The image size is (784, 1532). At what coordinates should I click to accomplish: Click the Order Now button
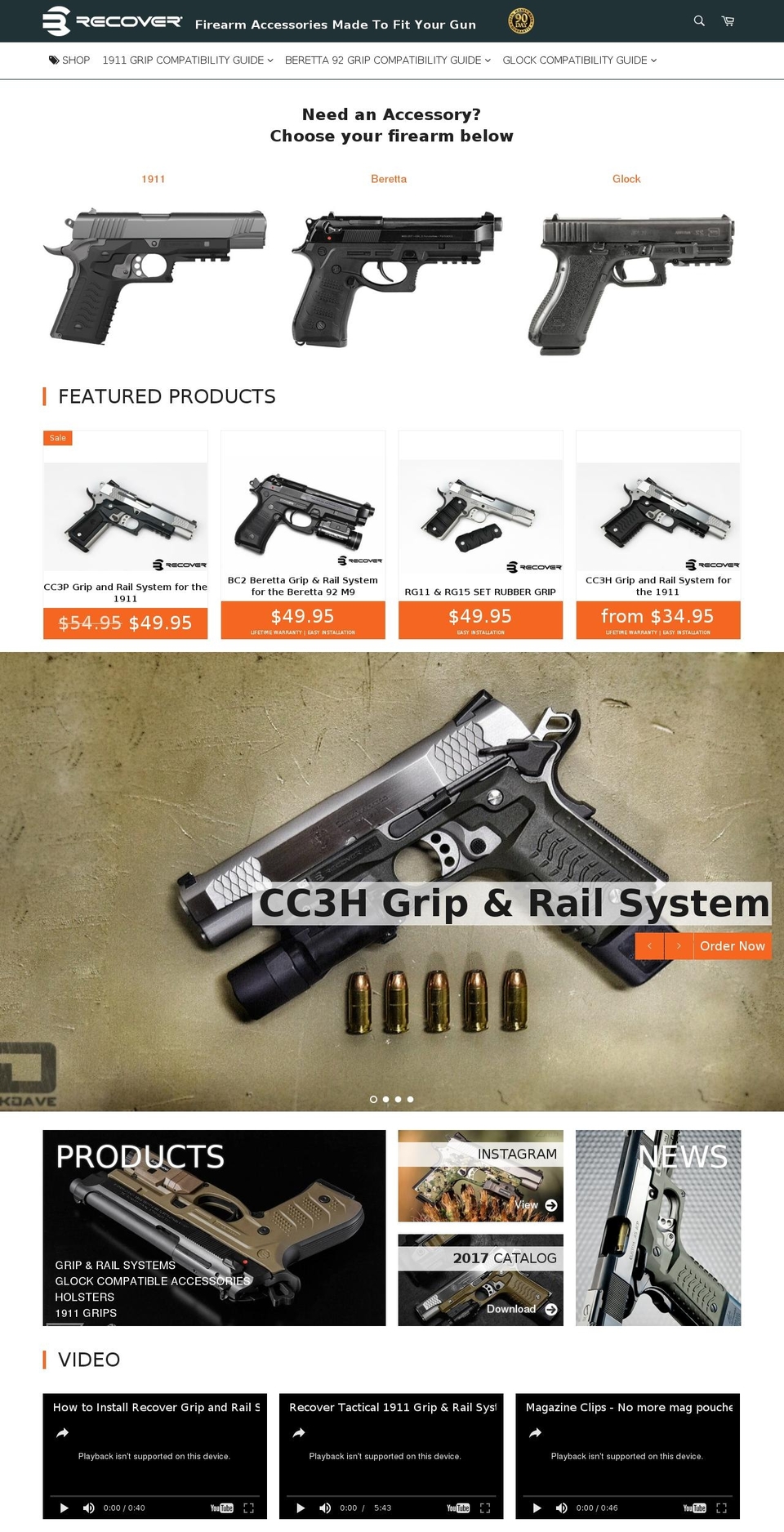732,945
